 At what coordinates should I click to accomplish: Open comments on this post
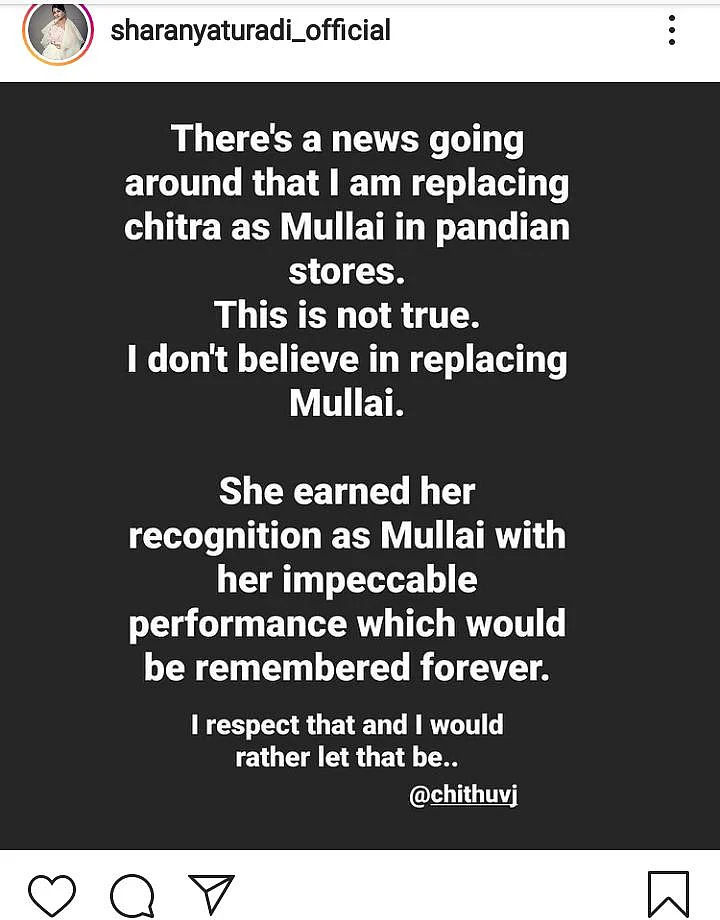coord(131,892)
